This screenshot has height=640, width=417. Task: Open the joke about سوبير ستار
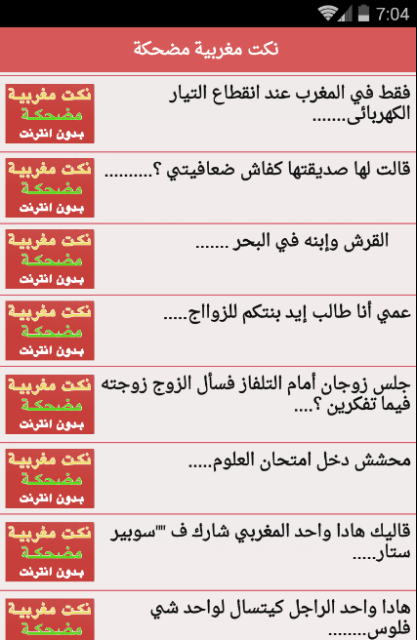208,552
